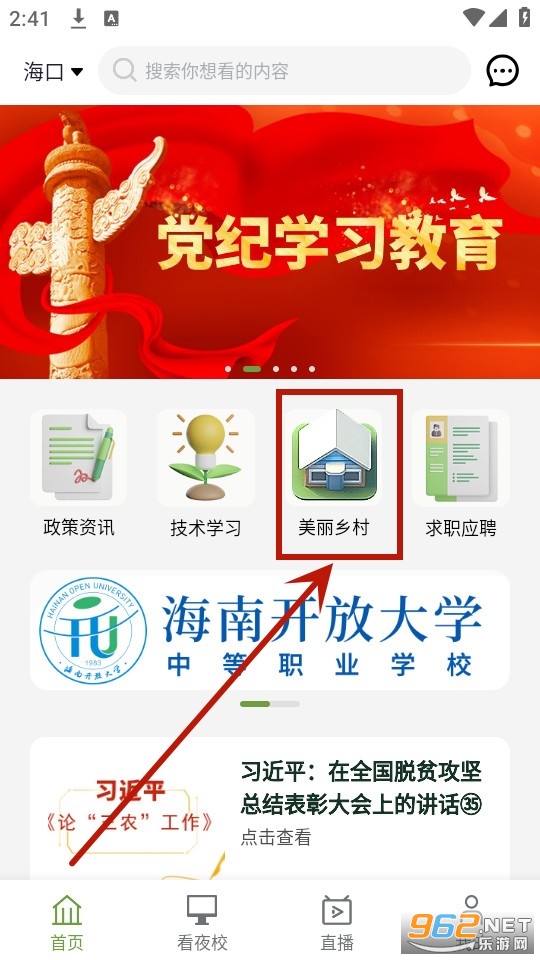Switch to the 直播 tab
This screenshot has width=540, height=960.
pos(337,923)
